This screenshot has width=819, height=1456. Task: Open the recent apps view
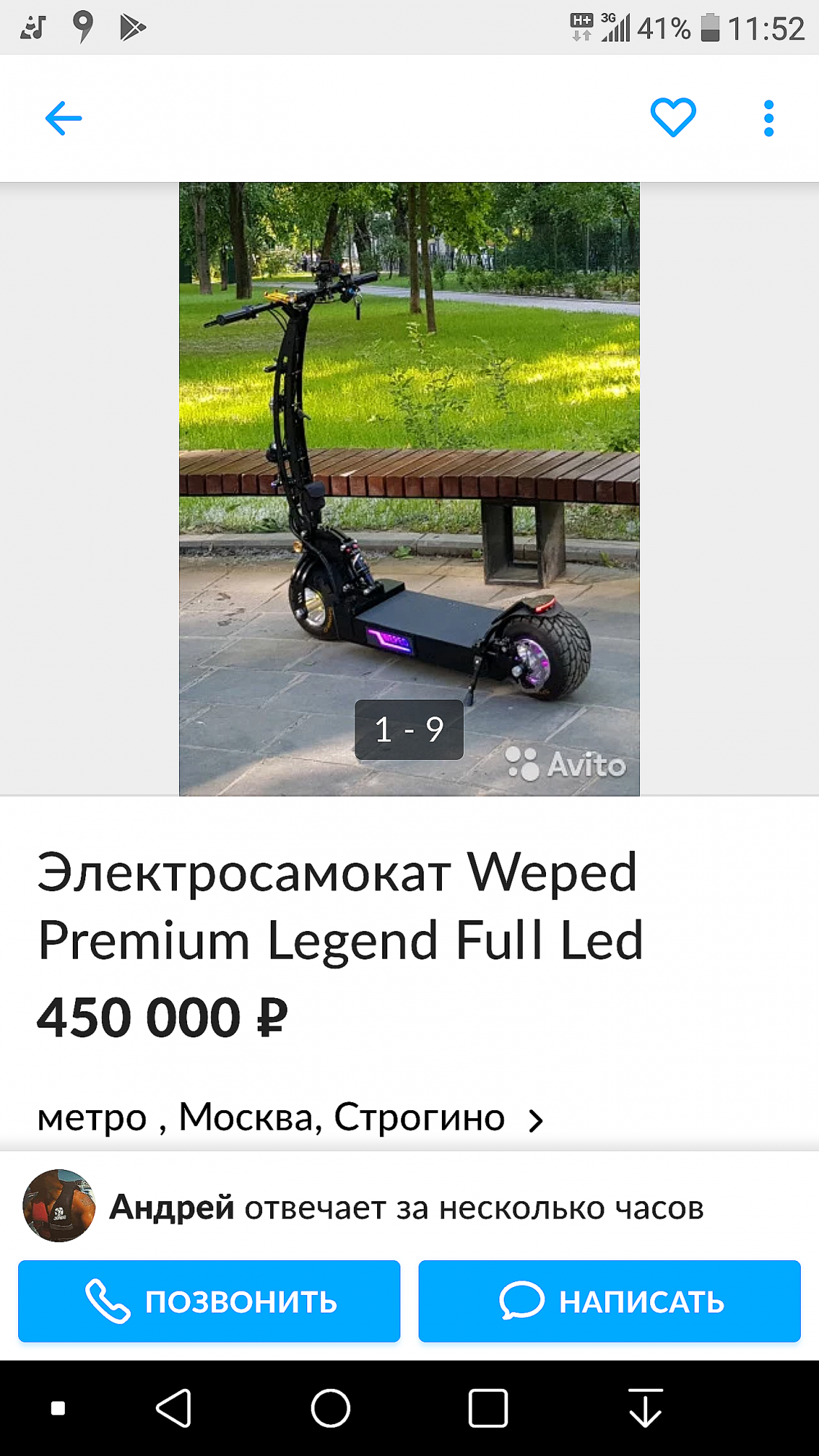(x=488, y=1408)
